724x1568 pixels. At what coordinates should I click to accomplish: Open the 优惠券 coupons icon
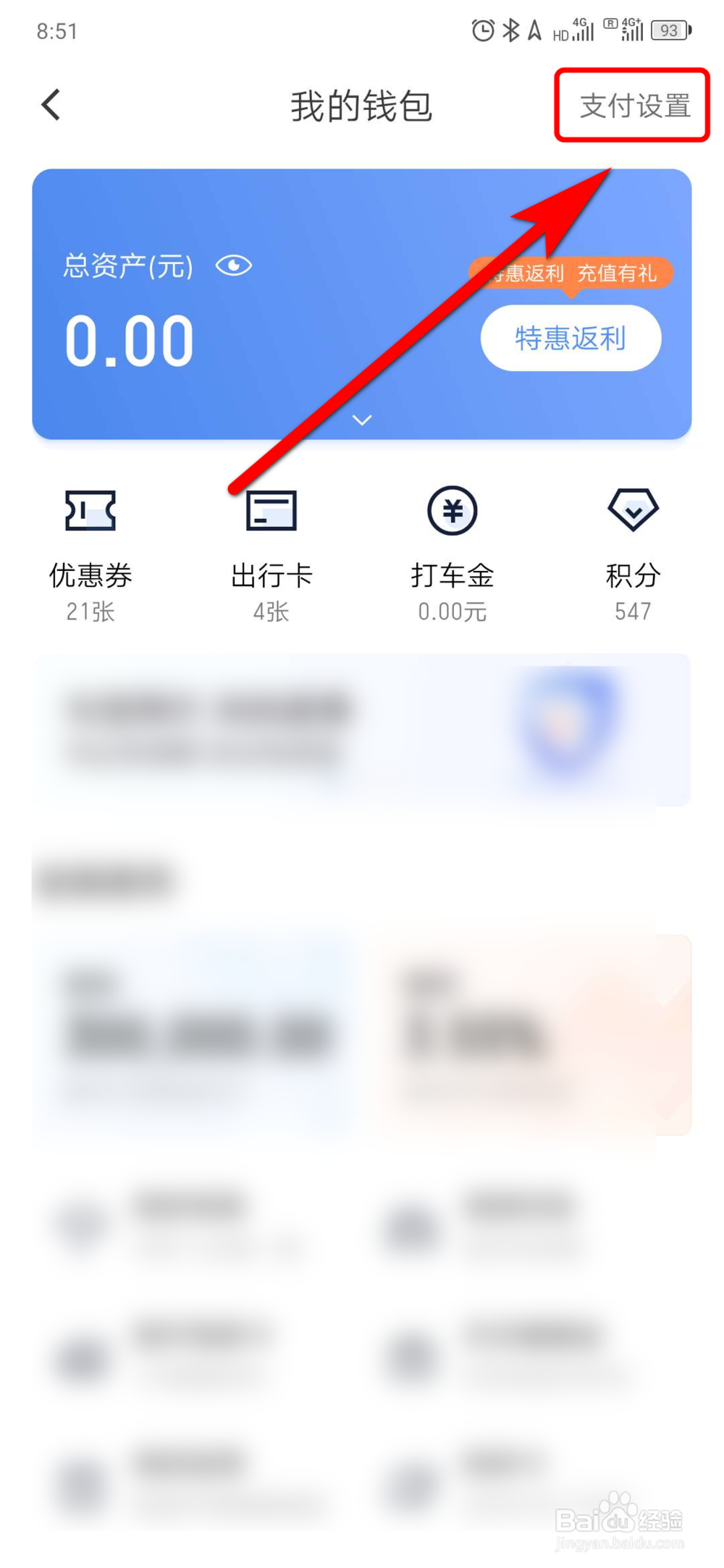[x=90, y=511]
